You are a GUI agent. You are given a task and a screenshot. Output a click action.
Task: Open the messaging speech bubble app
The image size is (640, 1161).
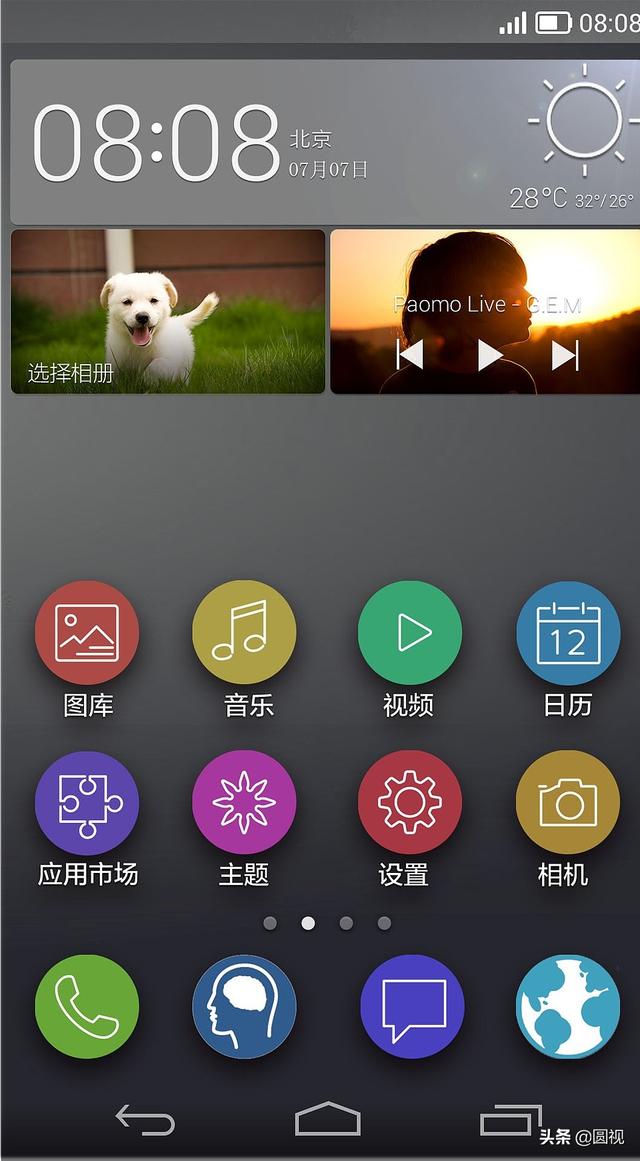click(413, 1006)
